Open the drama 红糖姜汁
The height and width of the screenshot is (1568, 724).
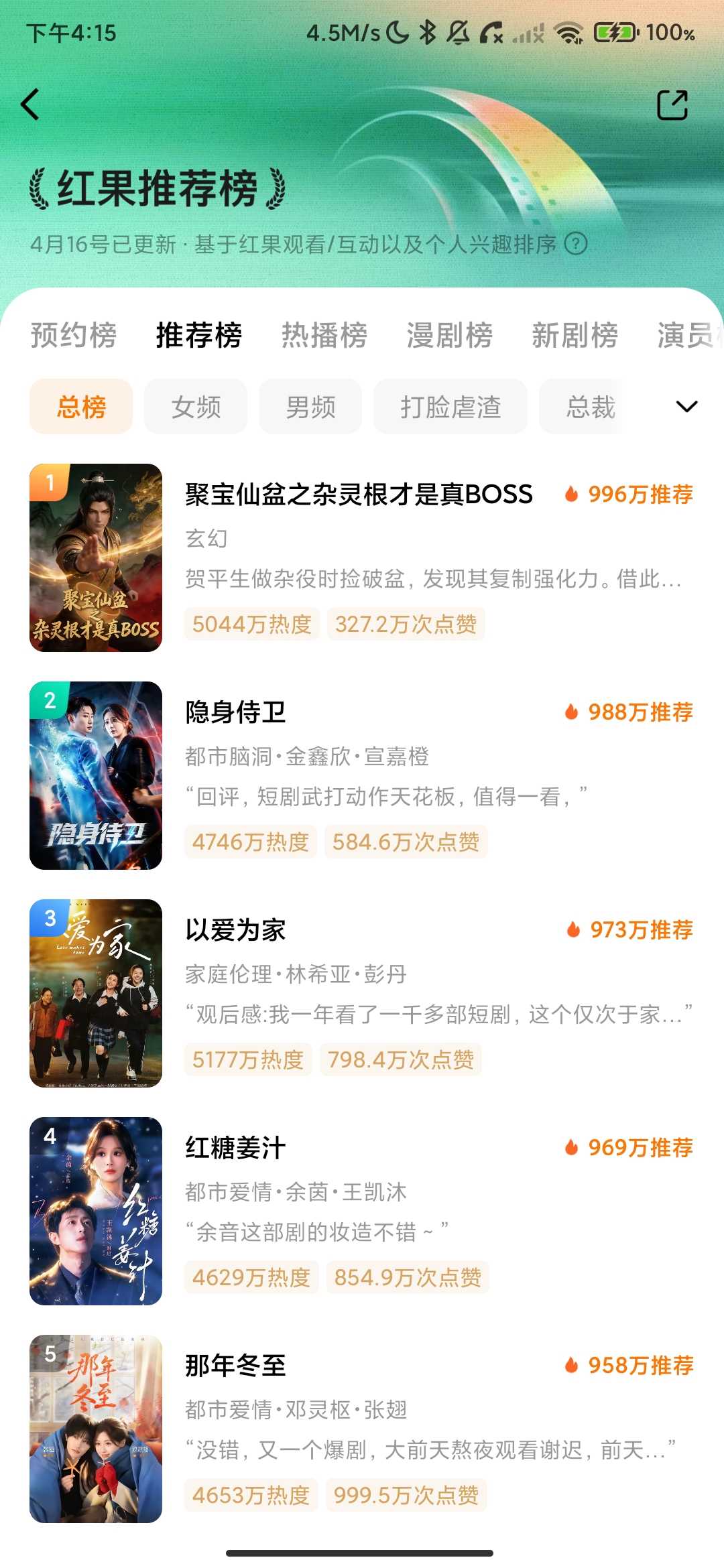pos(362,1211)
